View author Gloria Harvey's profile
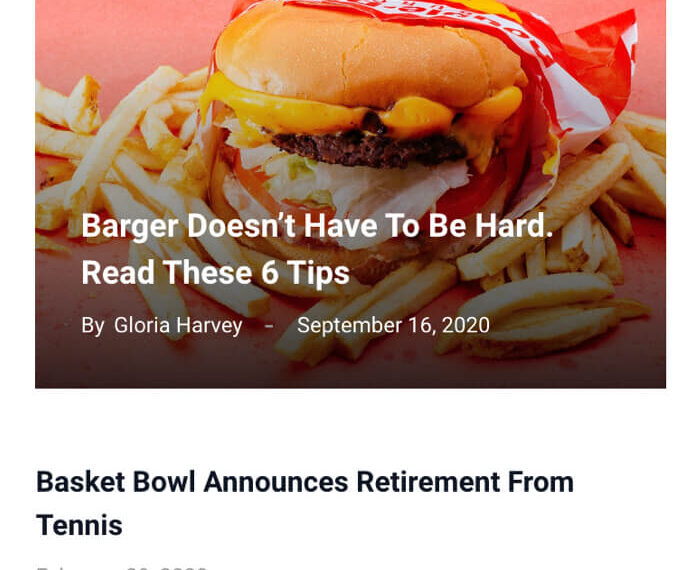The image size is (700, 570). 177,325
